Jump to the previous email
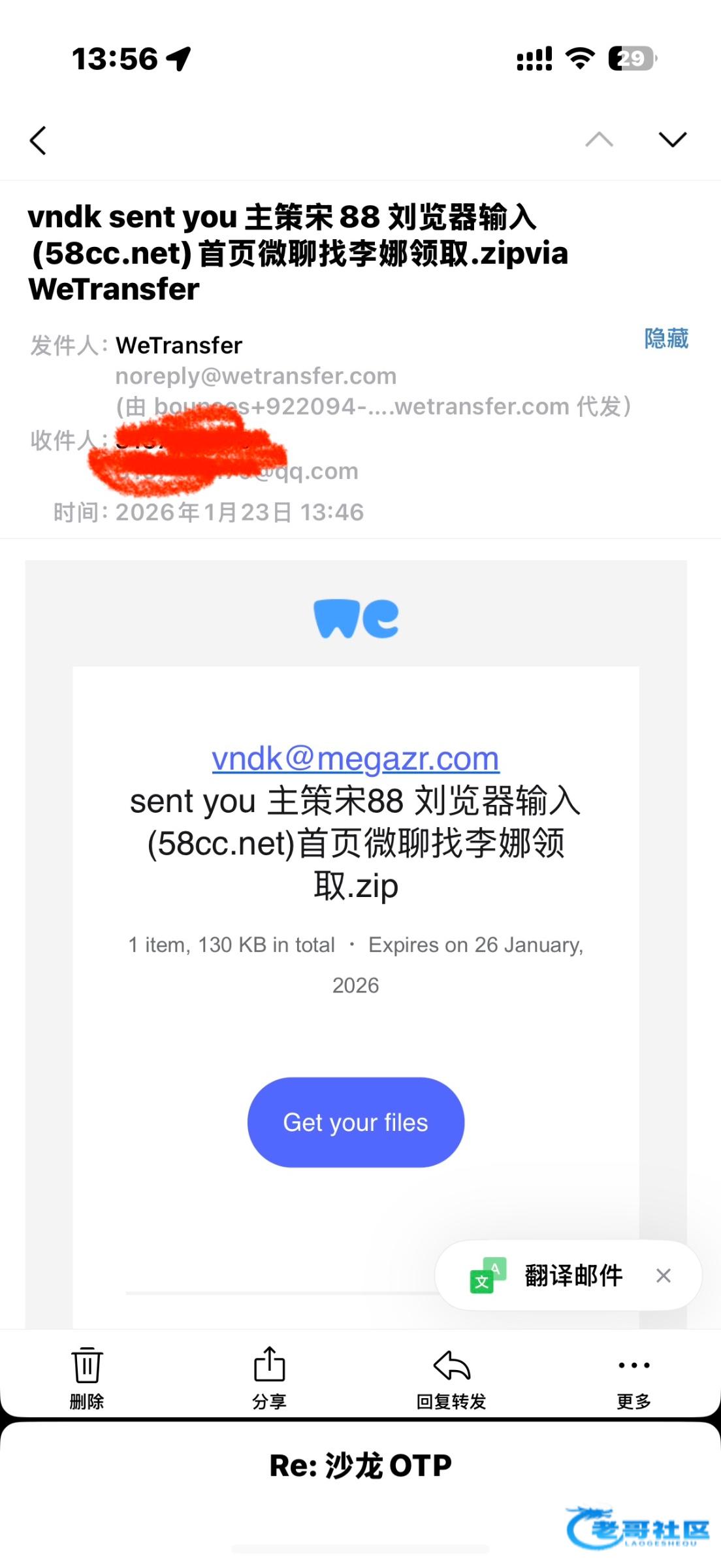Viewport: 721px width, 1568px height. click(599, 139)
